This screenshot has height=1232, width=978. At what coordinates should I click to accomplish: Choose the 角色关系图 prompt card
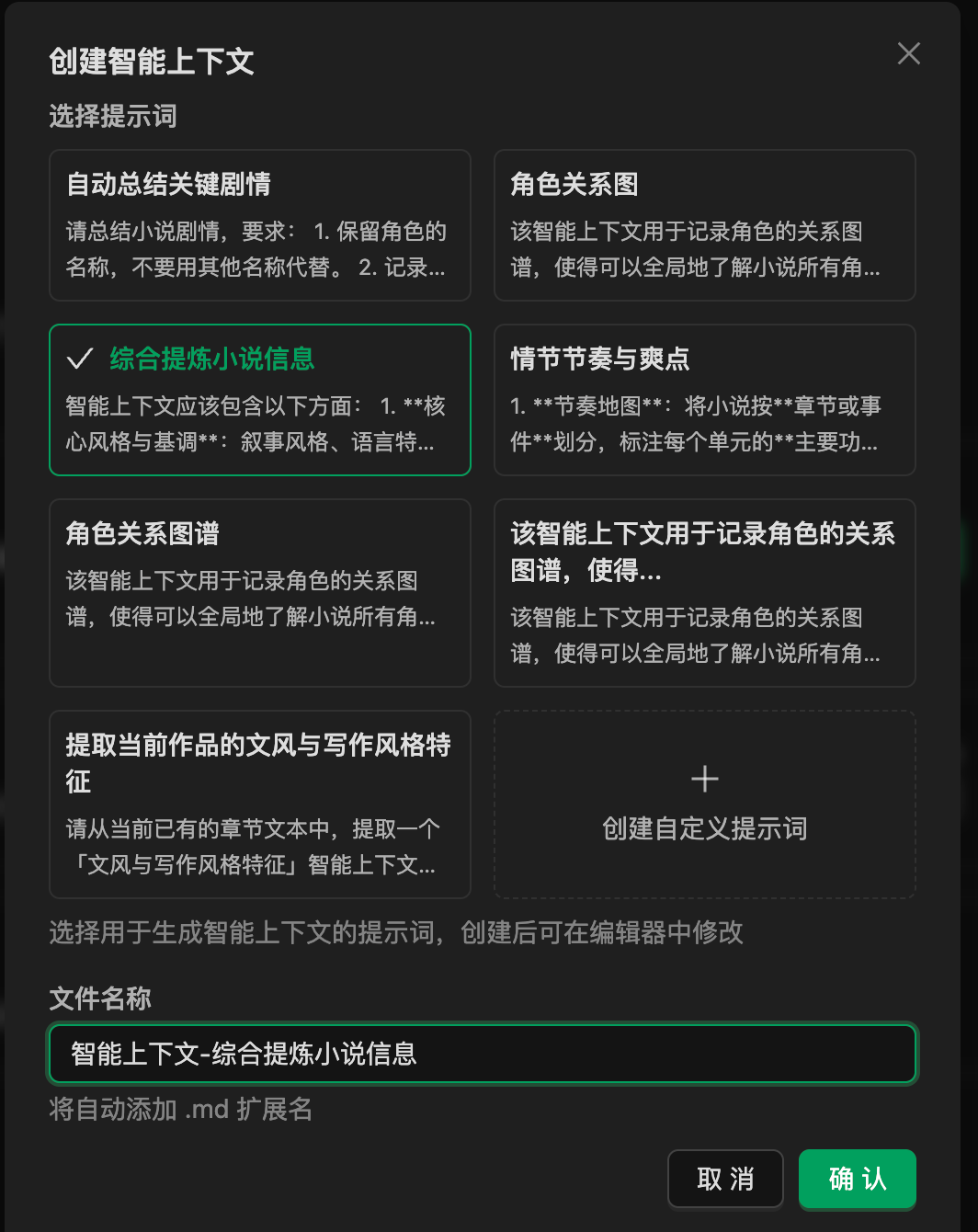click(704, 225)
